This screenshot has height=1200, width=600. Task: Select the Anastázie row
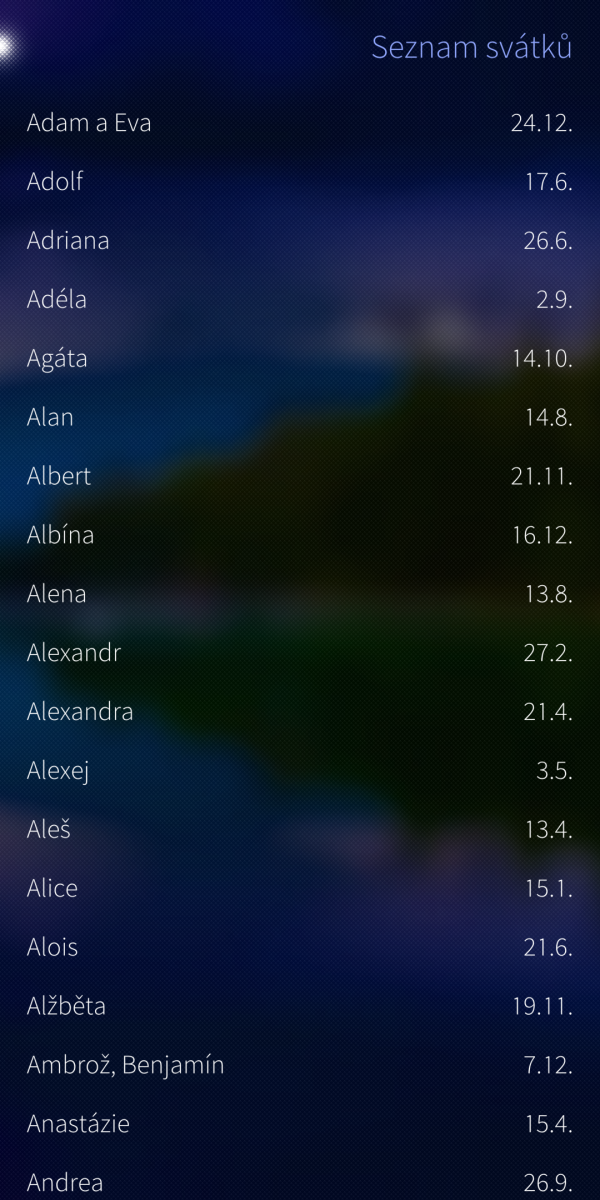click(x=300, y=1124)
